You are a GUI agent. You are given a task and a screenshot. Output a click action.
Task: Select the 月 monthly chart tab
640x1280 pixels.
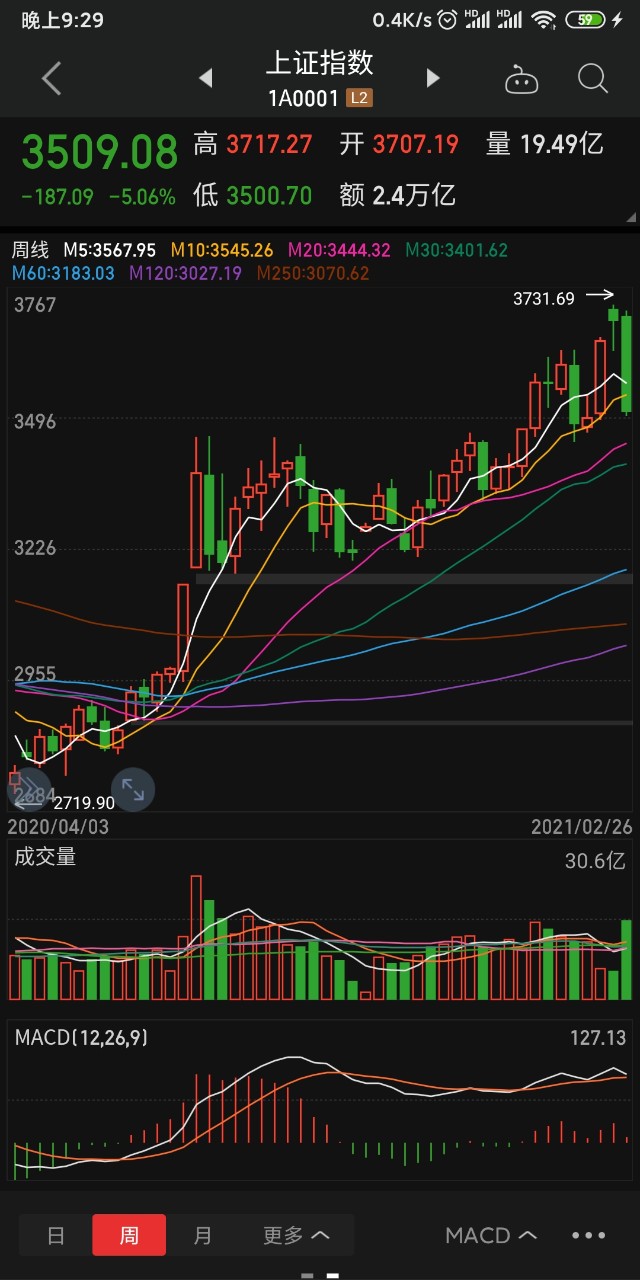(x=203, y=1235)
